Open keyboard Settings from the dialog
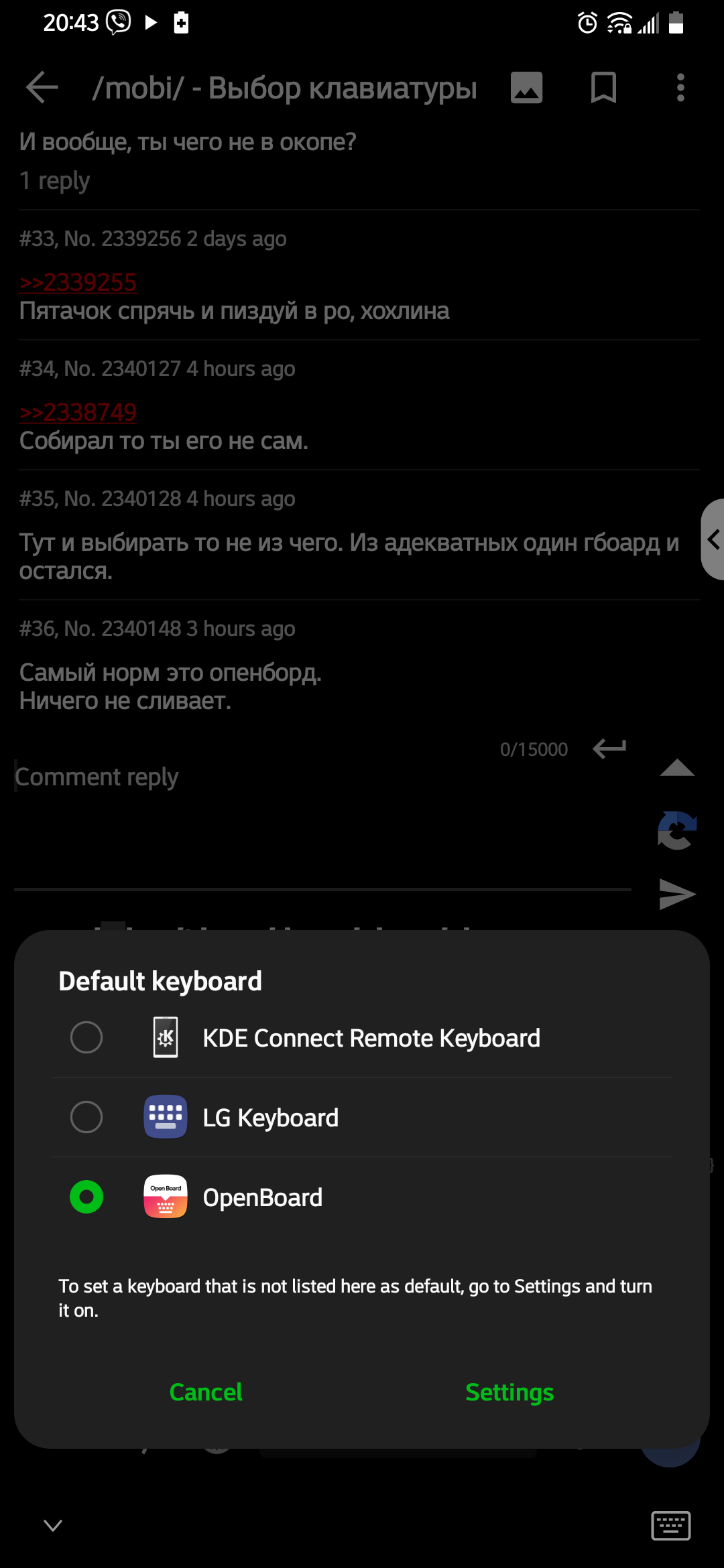 (509, 1392)
